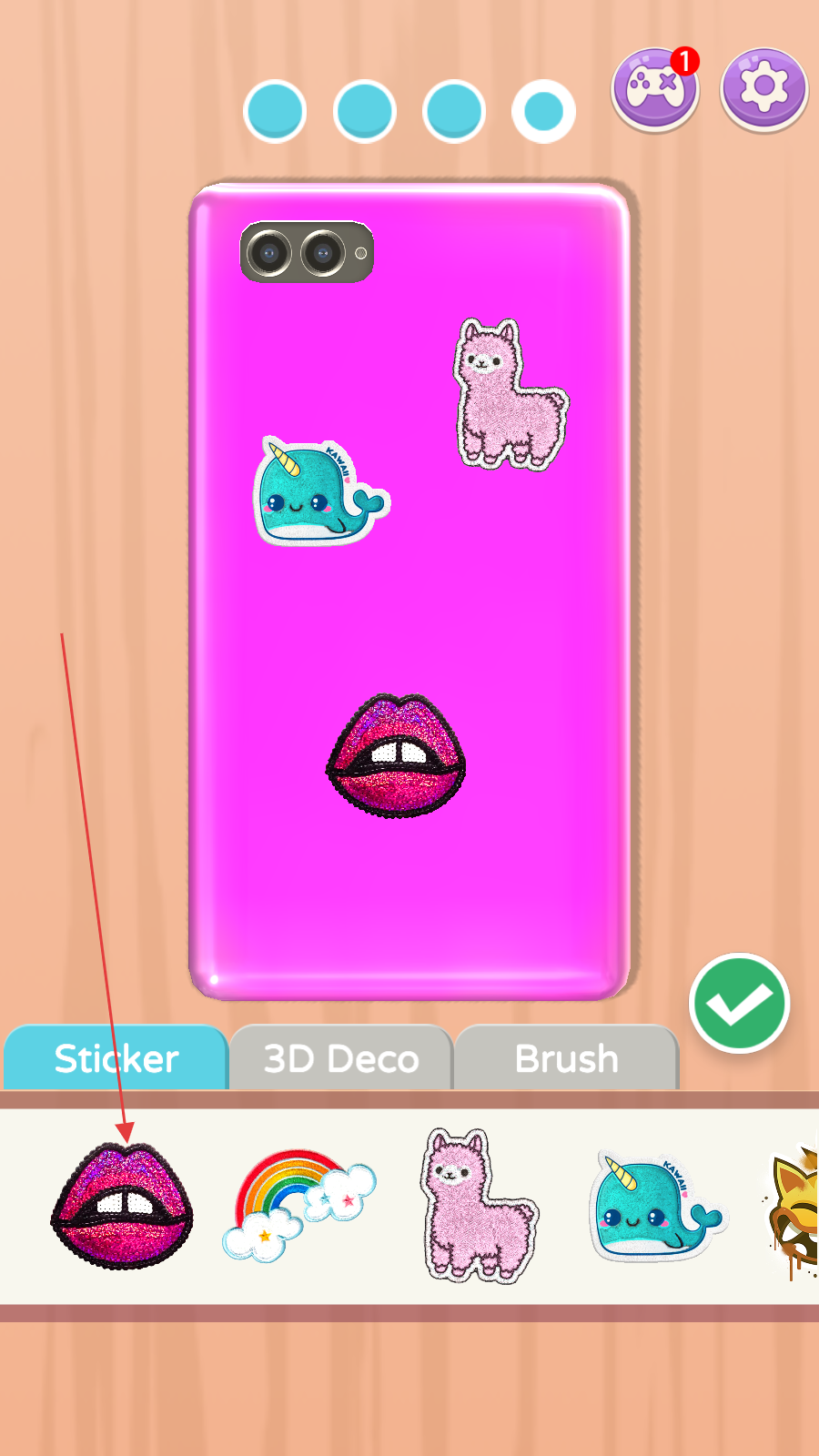Choose the rainbow sticker
The image size is (819, 1456).
coord(298,1206)
